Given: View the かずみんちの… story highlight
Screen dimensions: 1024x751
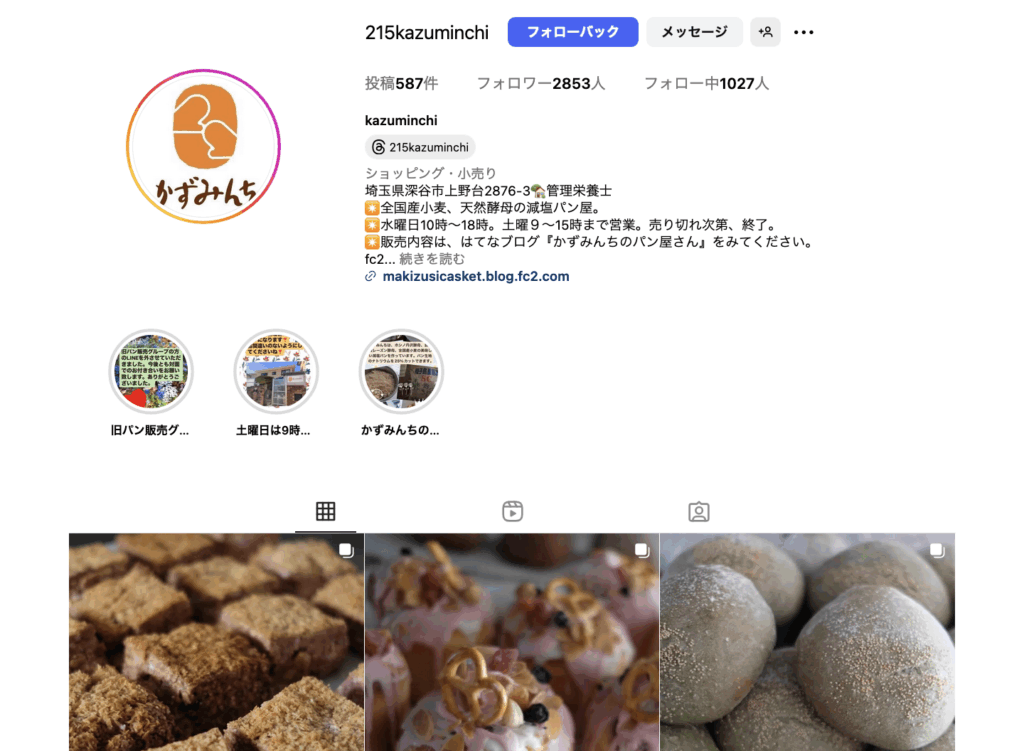Looking at the screenshot, I should click(401, 372).
